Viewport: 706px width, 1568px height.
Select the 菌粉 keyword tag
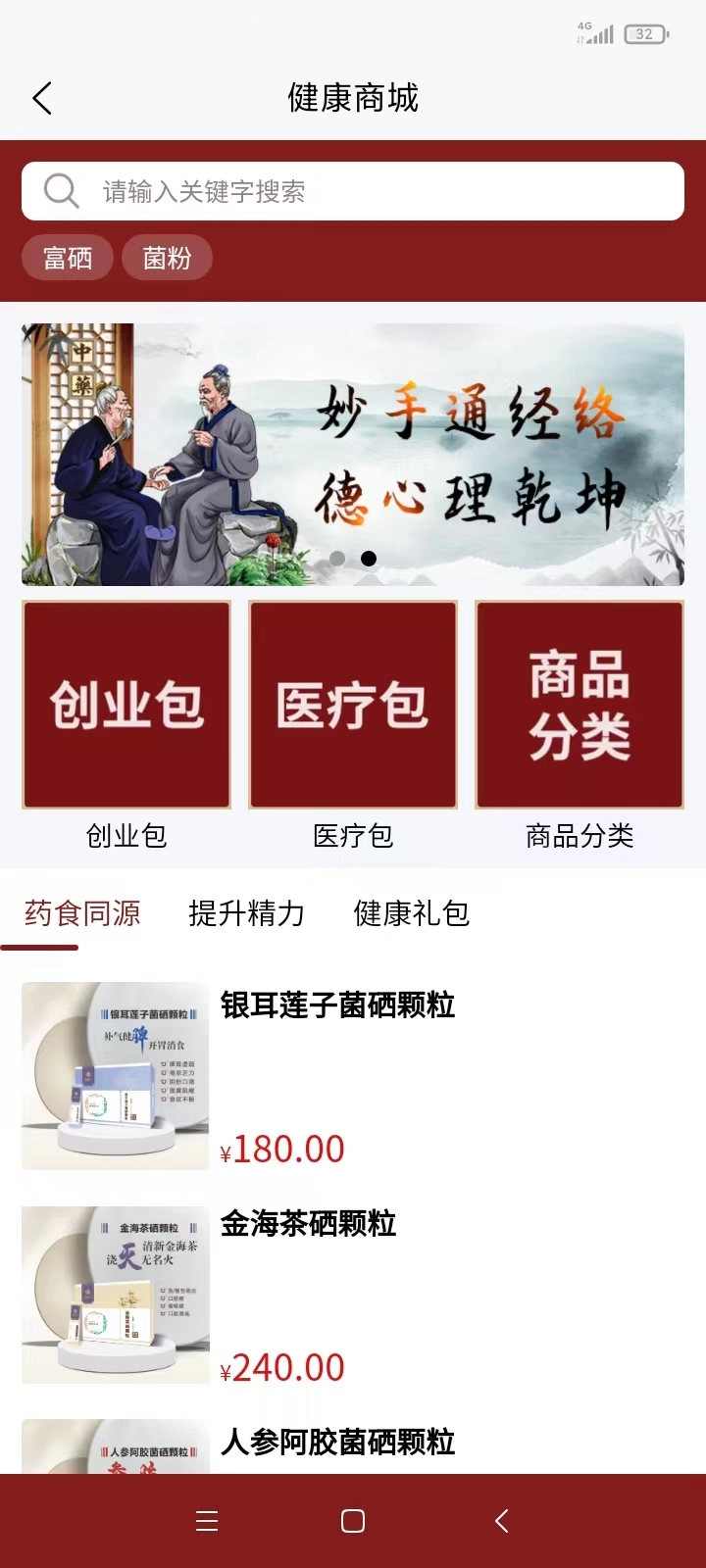(x=167, y=258)
